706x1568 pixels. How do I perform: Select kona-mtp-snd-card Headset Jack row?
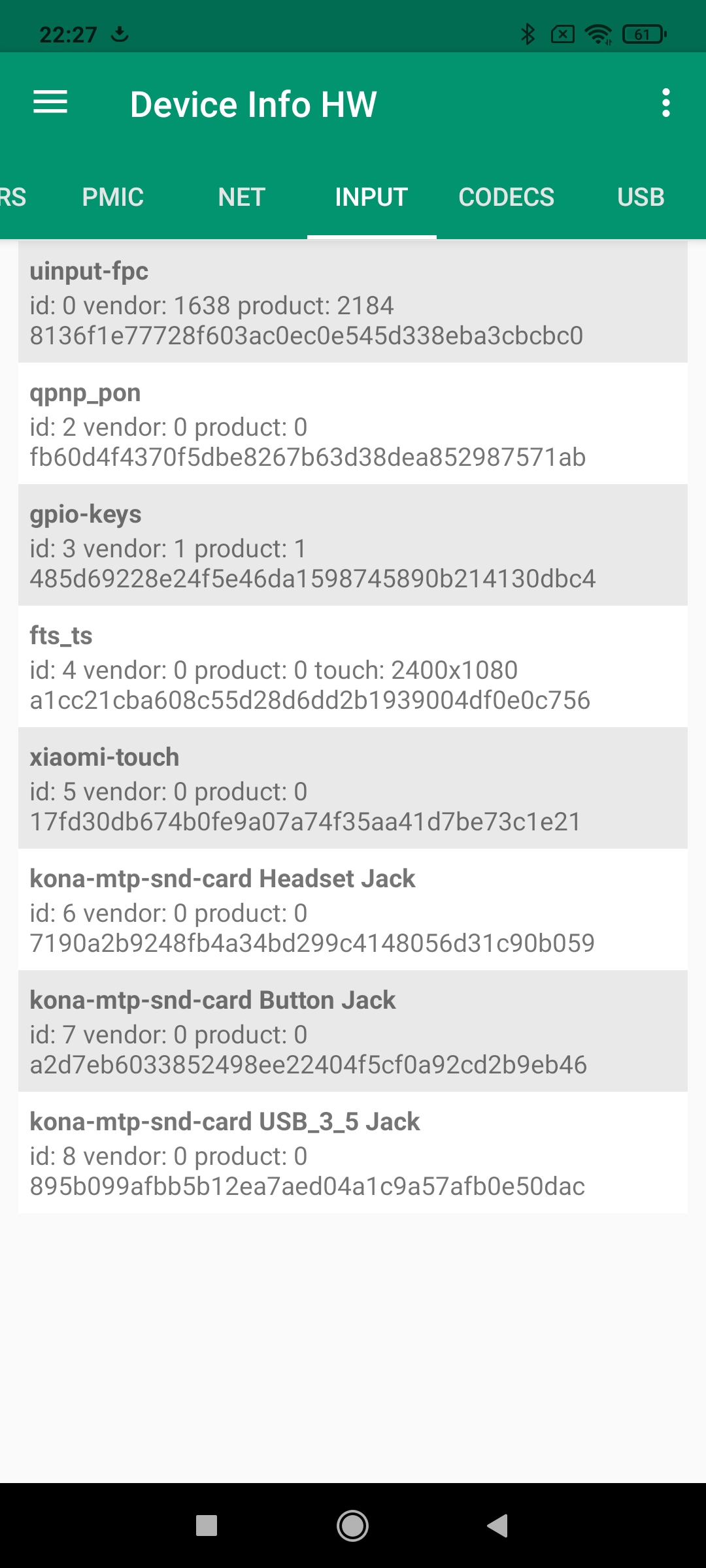tap(353, 910)
